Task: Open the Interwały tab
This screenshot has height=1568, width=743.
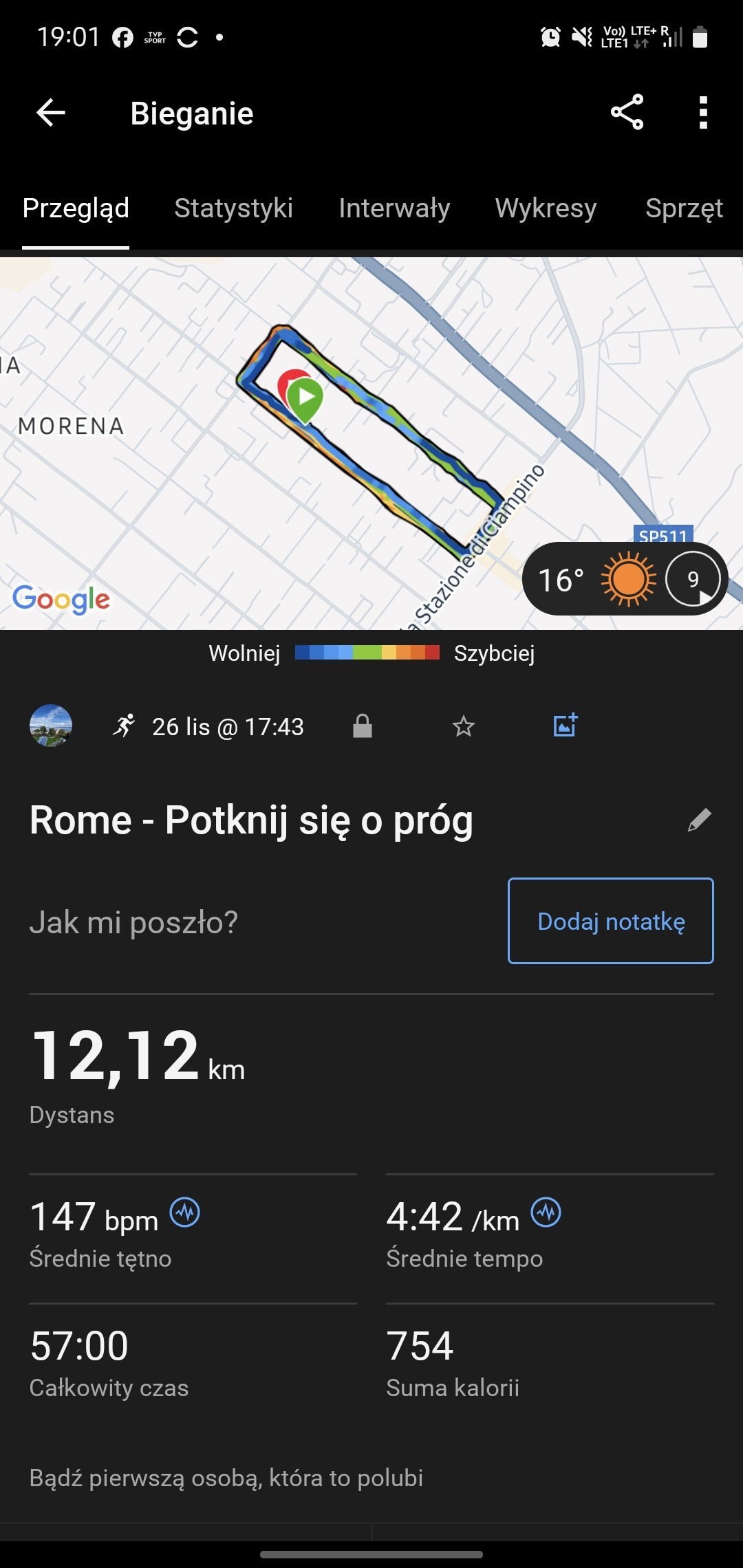Action: point(394,208)
